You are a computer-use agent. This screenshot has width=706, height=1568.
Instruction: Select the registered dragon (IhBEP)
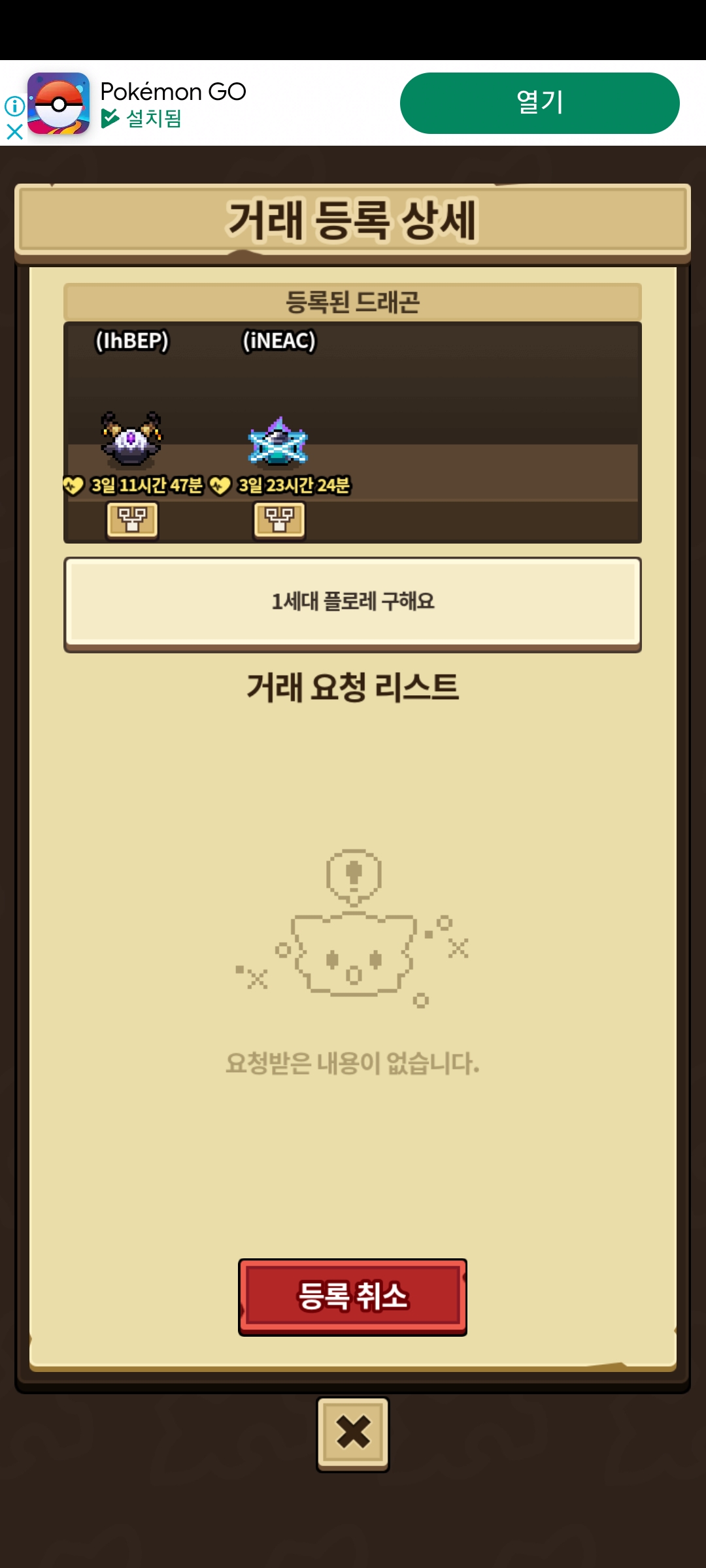tap(131, 439)
